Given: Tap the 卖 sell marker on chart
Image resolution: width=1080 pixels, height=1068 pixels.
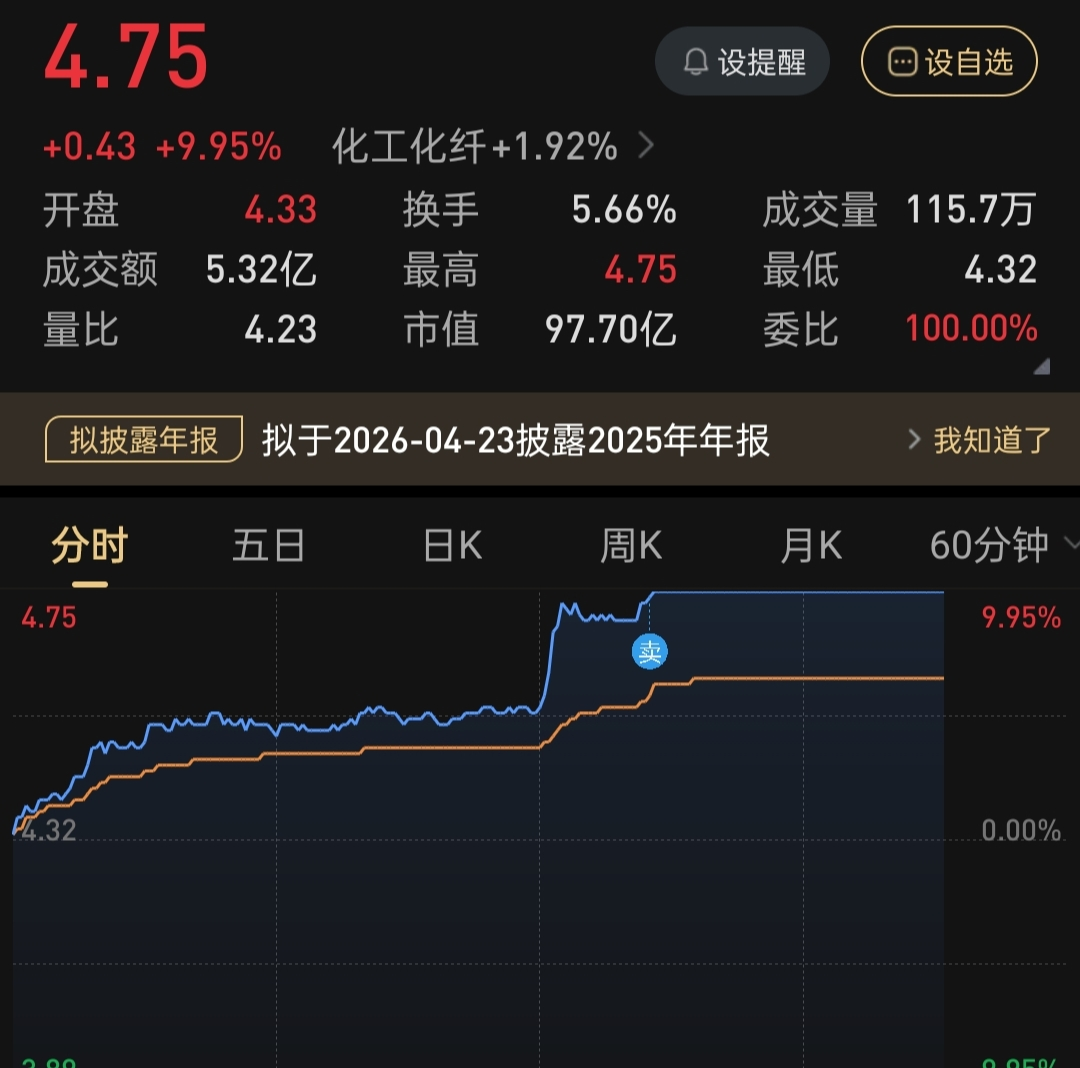Looking at the screenshot, I should pyautogui.click(x=650, y=653).
